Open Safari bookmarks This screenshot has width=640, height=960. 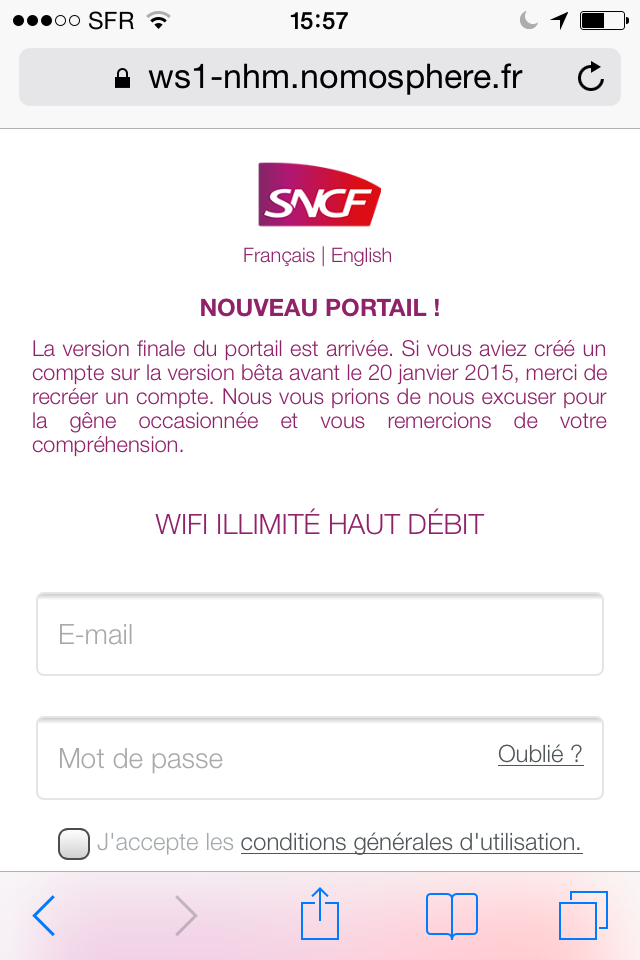click(451, 915)
